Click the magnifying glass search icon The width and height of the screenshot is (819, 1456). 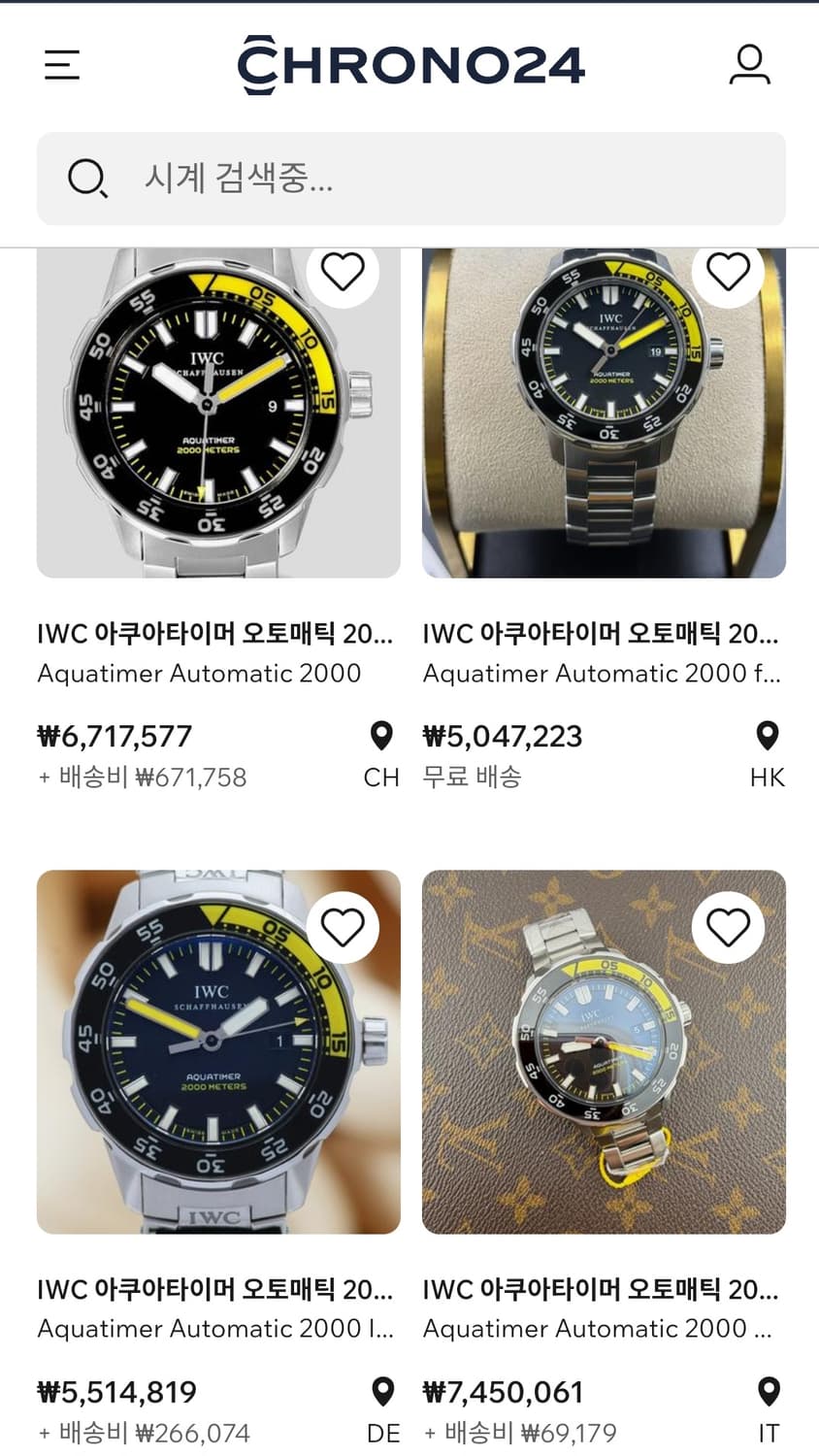point(87,179)
